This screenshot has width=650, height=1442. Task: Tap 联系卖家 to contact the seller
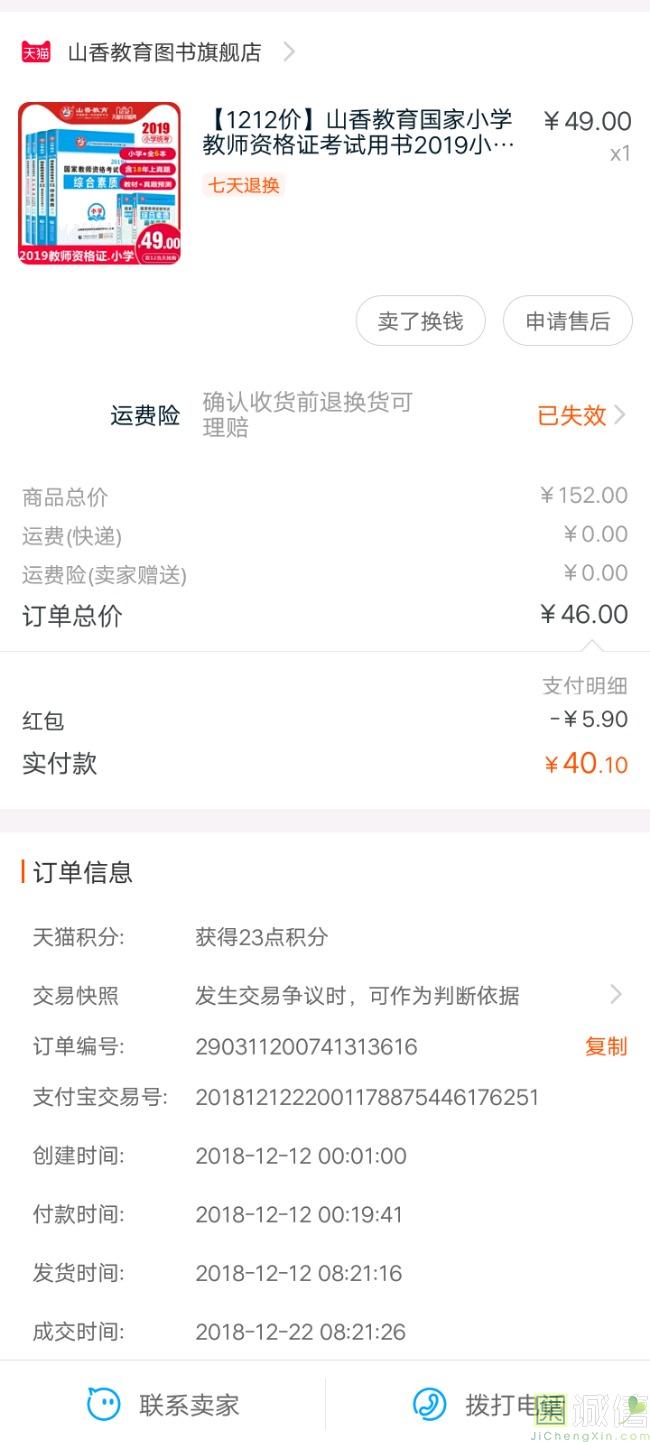coord(164,1404)
